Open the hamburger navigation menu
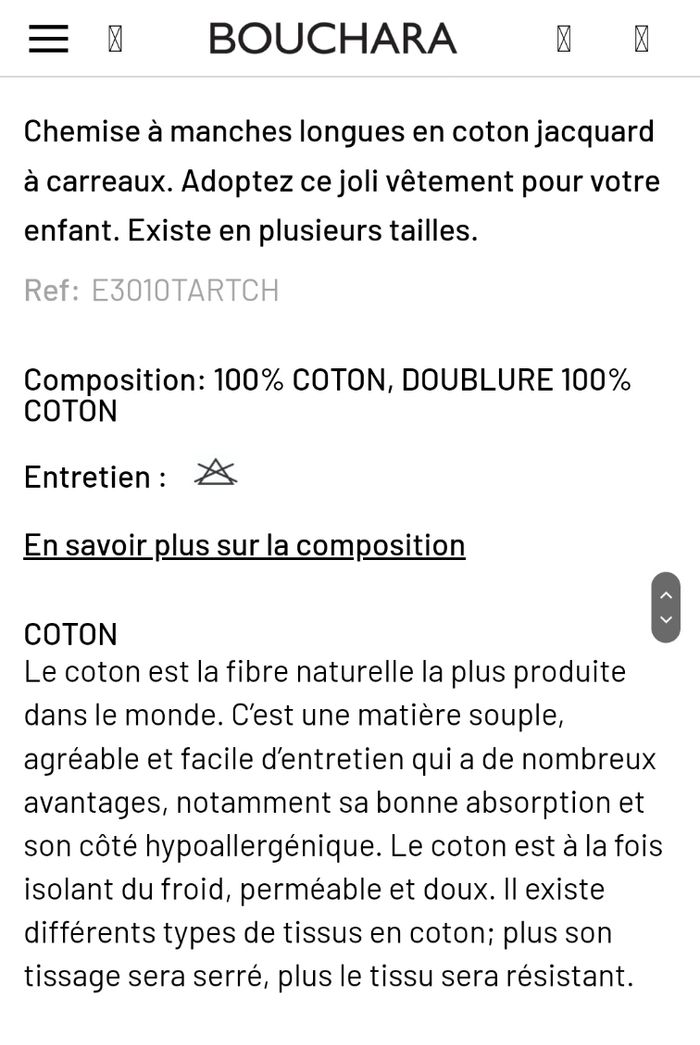This screenshot has height=1045, width=700. click(x=48, y=39)
